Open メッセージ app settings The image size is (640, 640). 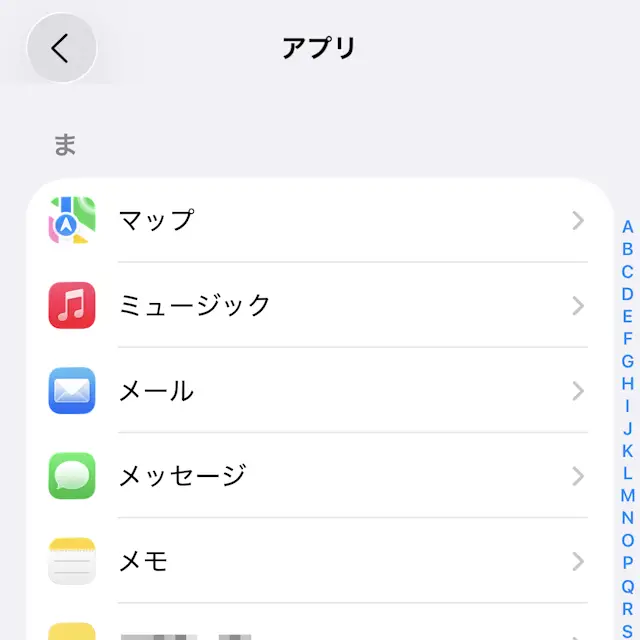(x=320, y=475)
